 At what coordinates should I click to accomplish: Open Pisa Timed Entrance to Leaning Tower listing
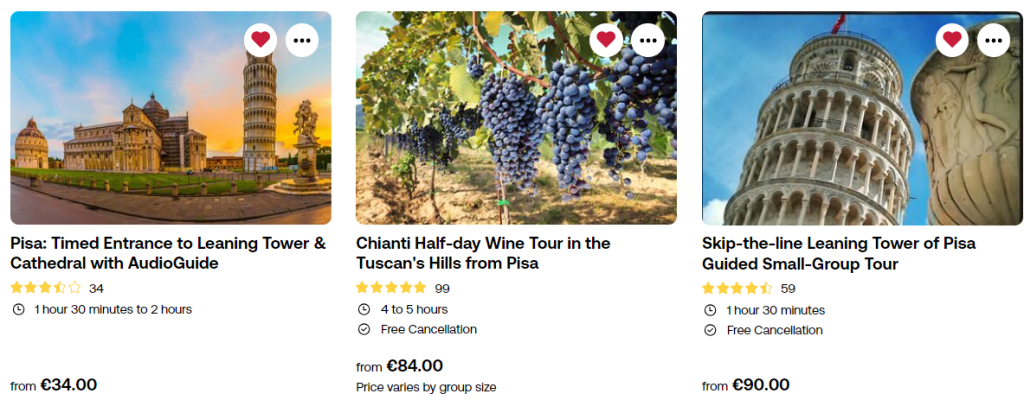coord(168,253)
